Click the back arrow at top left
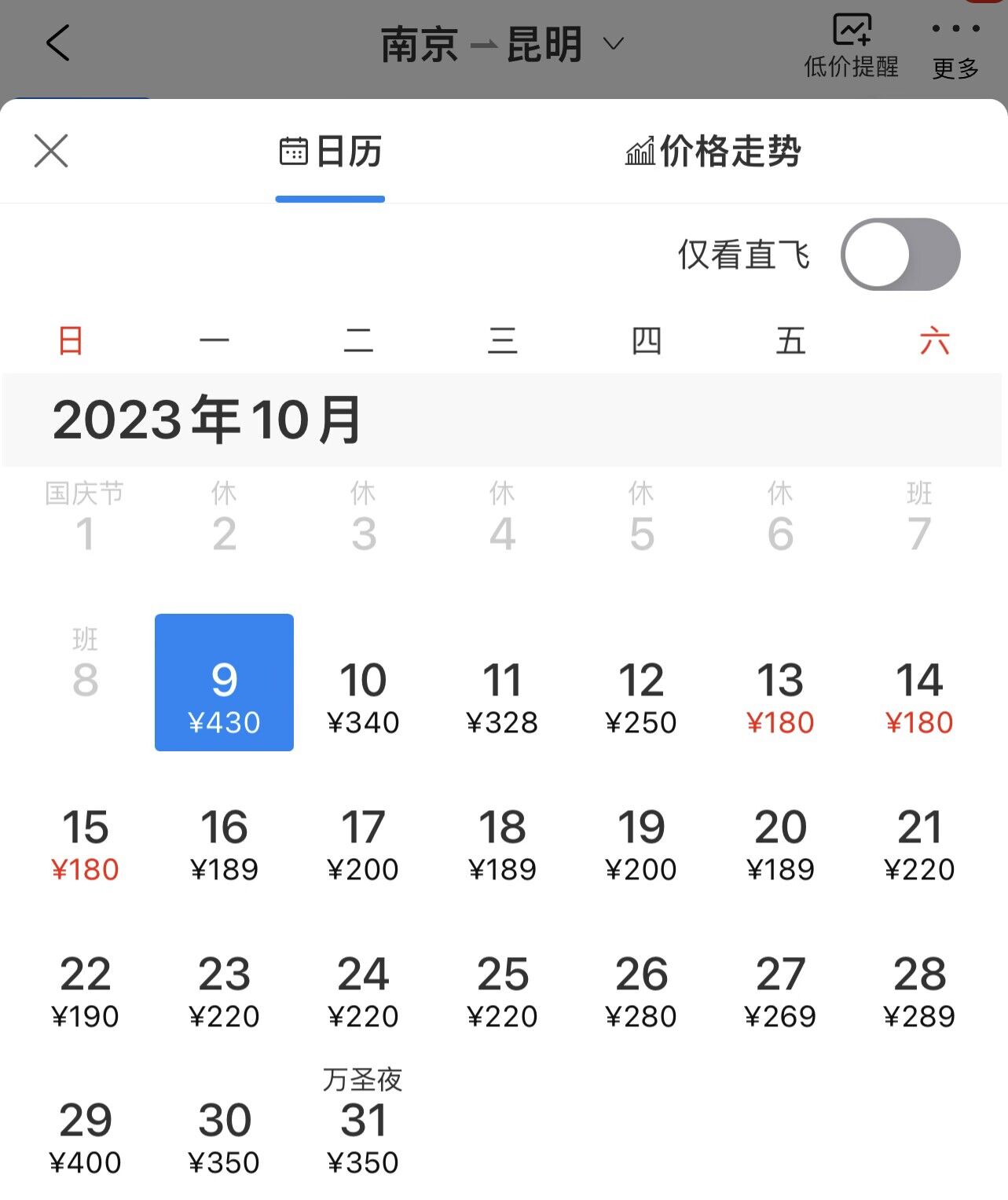The width and height of the screenshot is (1008, 1200). 57,43
